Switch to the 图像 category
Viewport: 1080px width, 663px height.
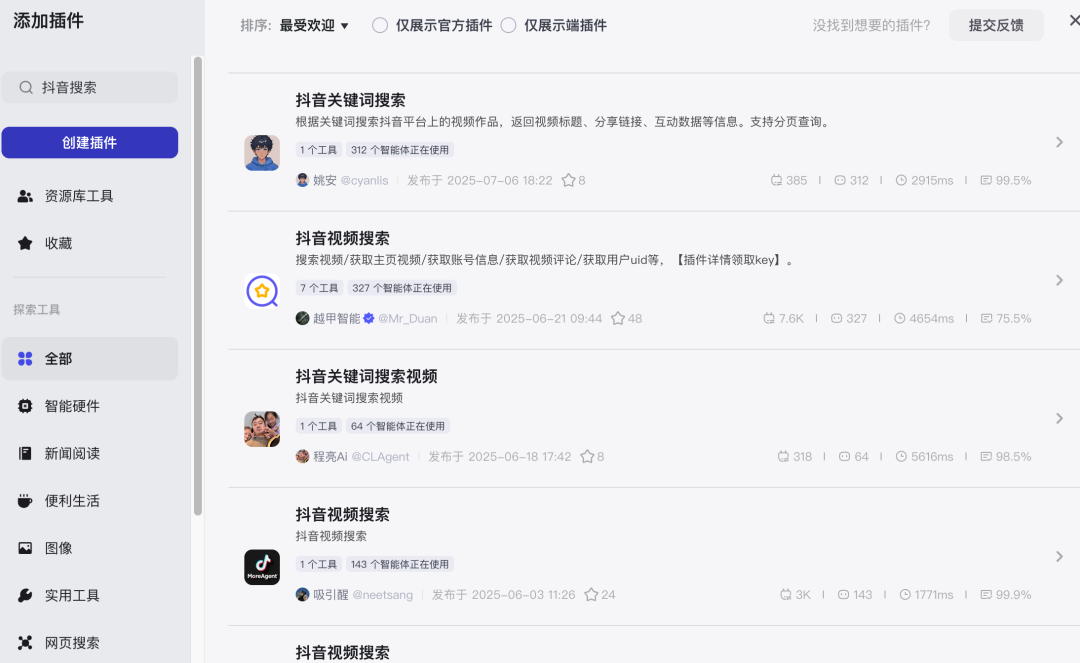tap(58, 548)
